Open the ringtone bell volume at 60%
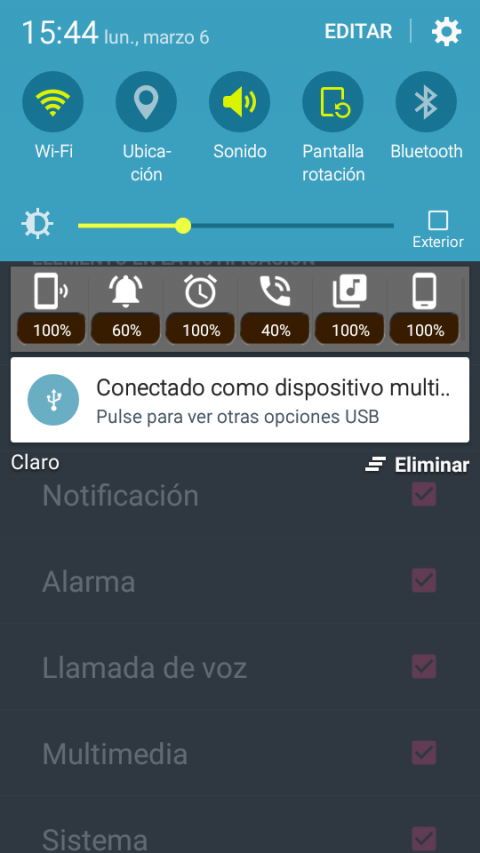This screenshot has width=480, height=853. pos(126,308)
